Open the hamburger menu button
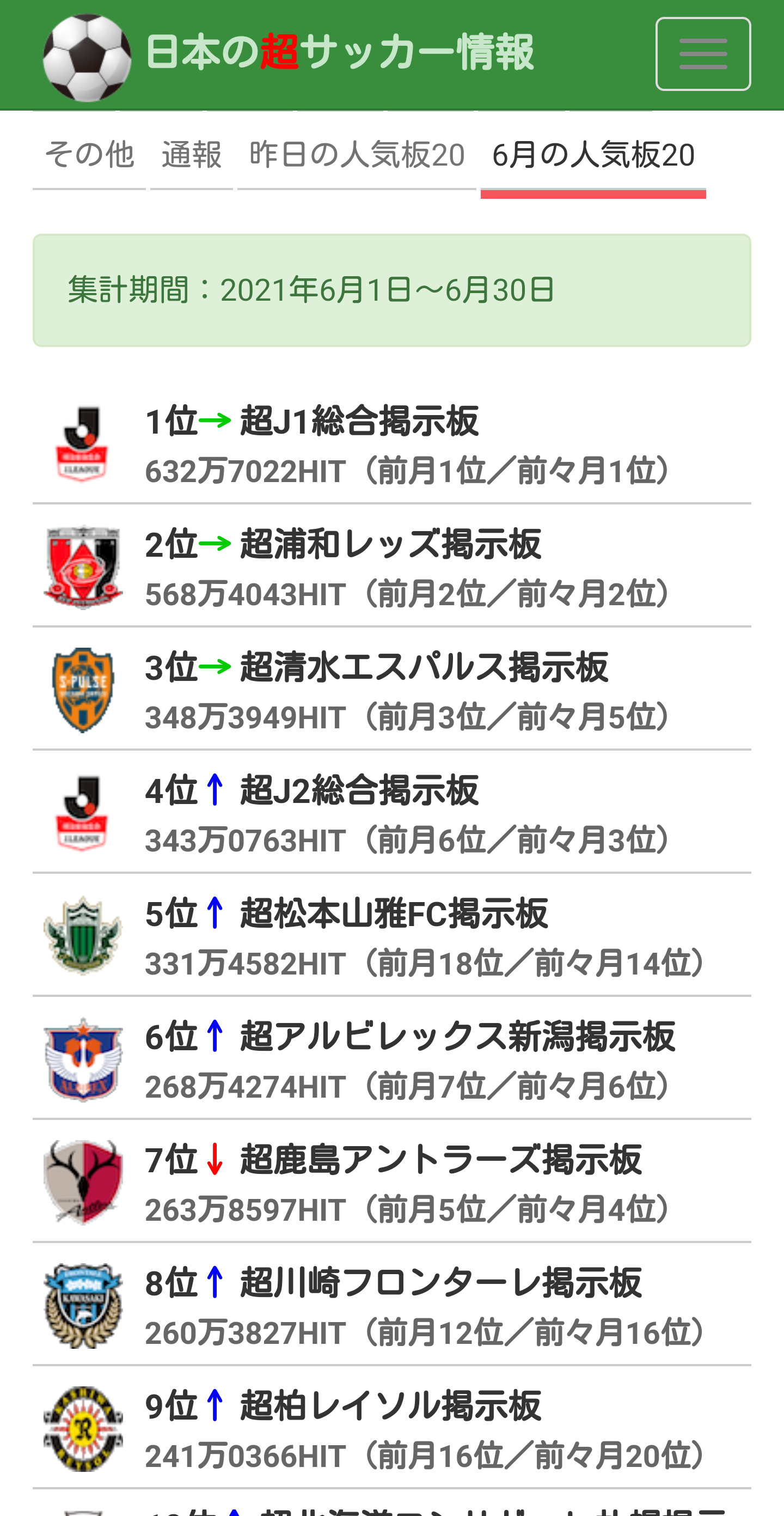The image size is (784, 1516). click(x=703, y=54)
